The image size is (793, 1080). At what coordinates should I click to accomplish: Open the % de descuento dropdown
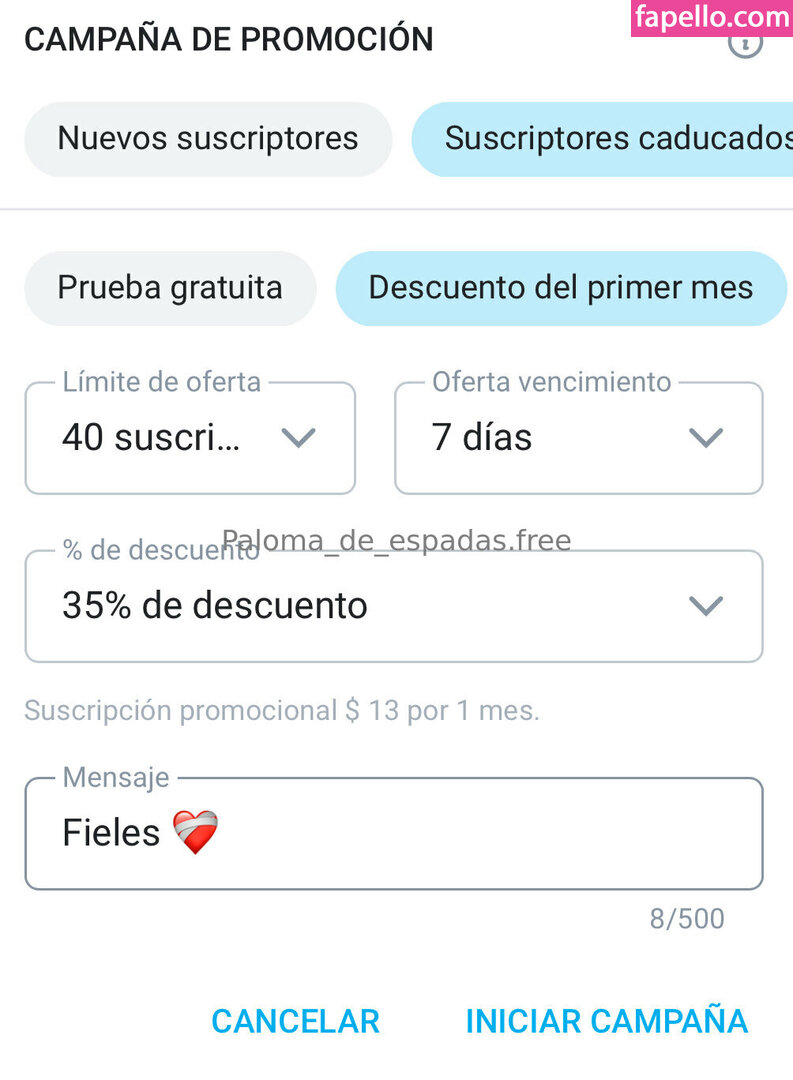[x=394, y=606]
